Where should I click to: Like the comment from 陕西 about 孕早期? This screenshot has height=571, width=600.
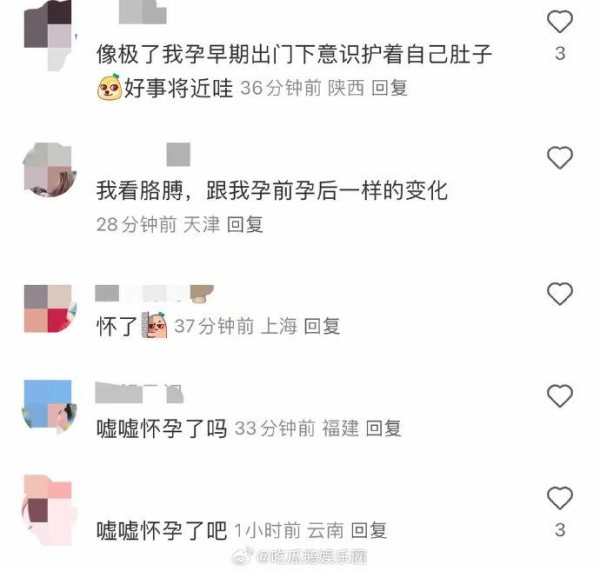pos(561,21)
